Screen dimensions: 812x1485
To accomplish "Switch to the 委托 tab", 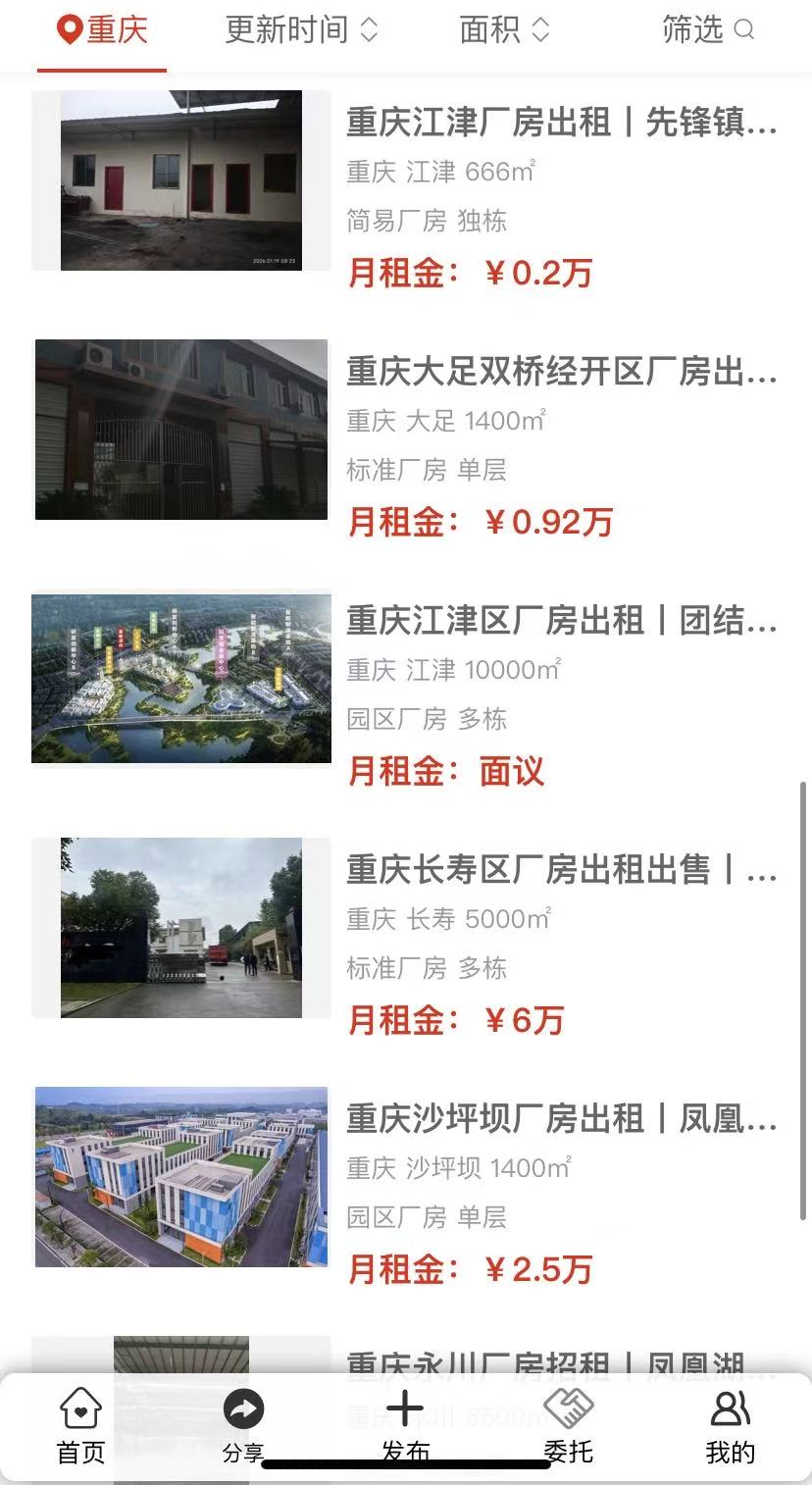I will point(569,1425).
